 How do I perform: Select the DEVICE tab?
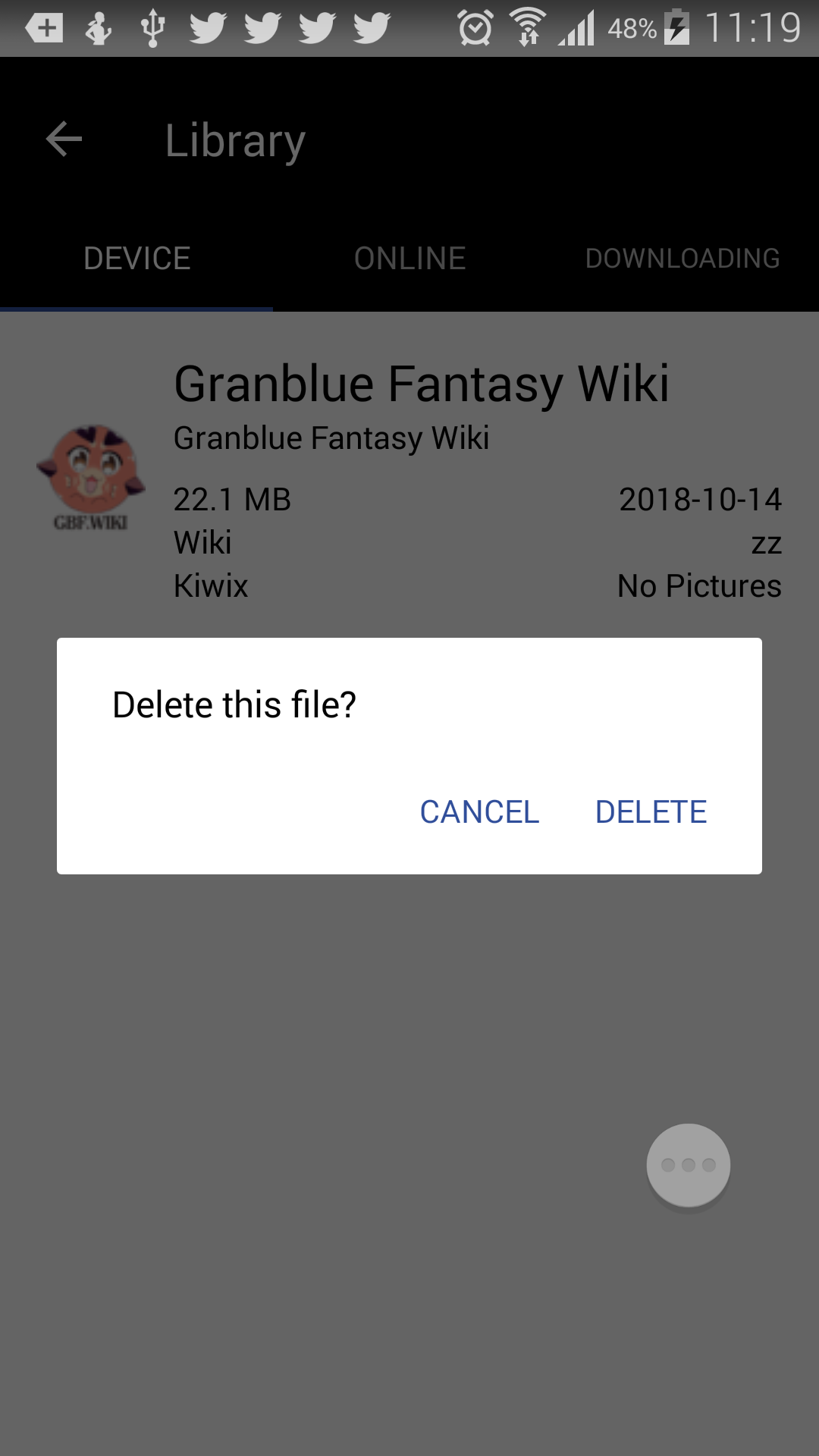pyautogui.click(x=136, y=259)
